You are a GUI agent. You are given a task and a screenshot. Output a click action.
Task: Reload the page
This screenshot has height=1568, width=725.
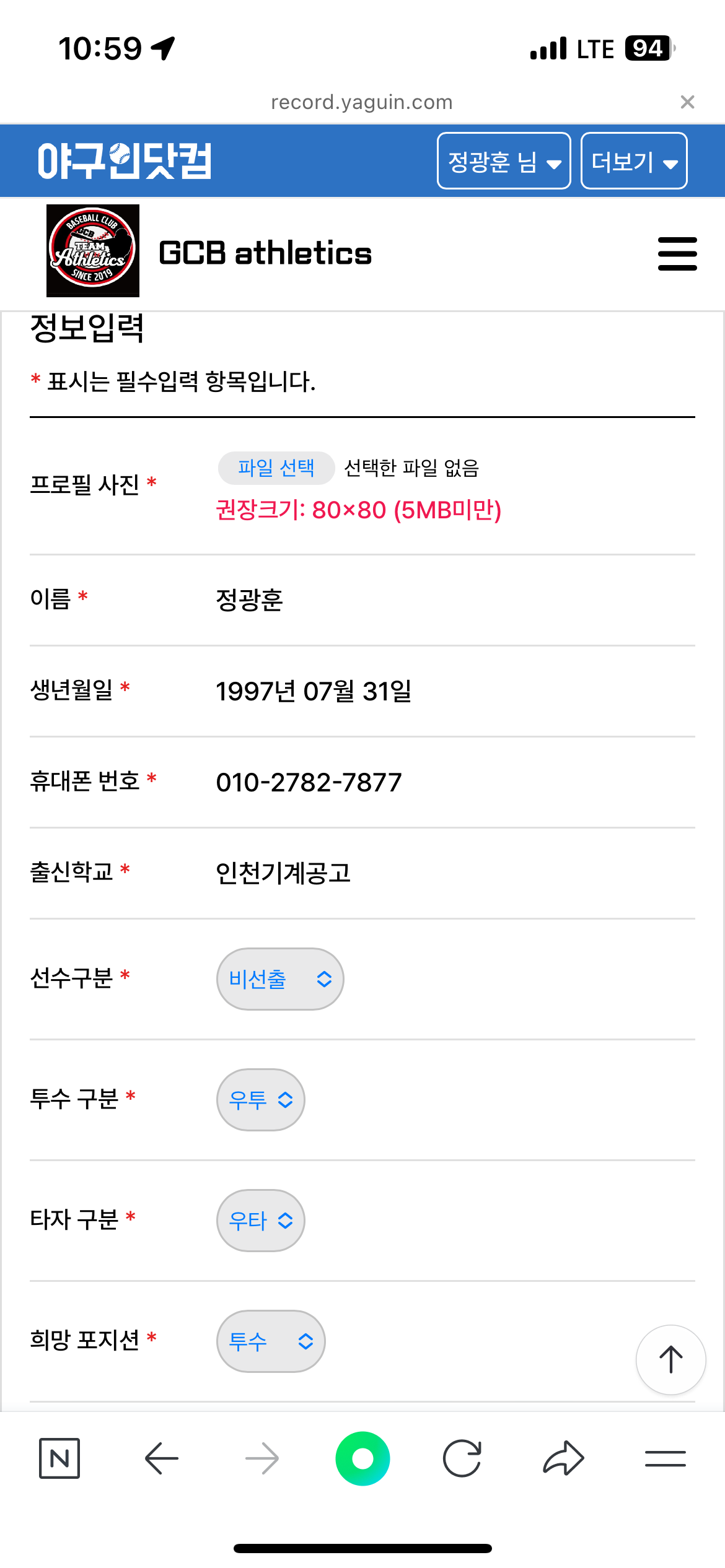[462, 1458]
